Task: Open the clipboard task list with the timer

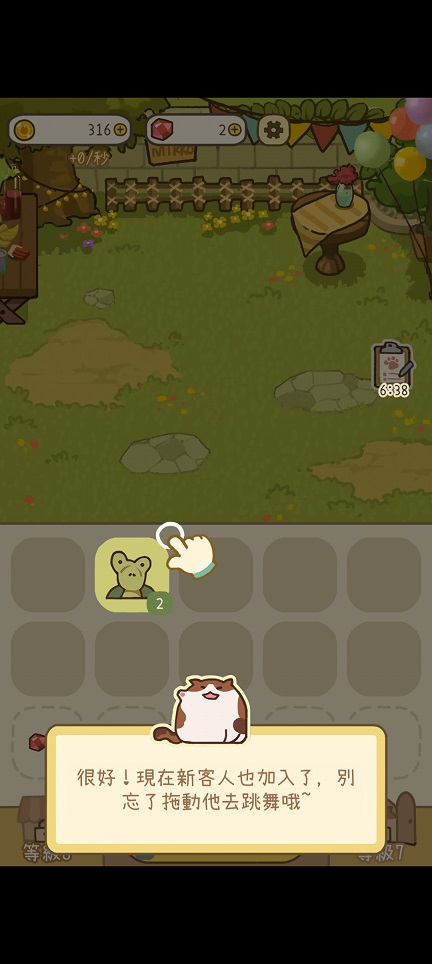Action: [x=393, y=368]
